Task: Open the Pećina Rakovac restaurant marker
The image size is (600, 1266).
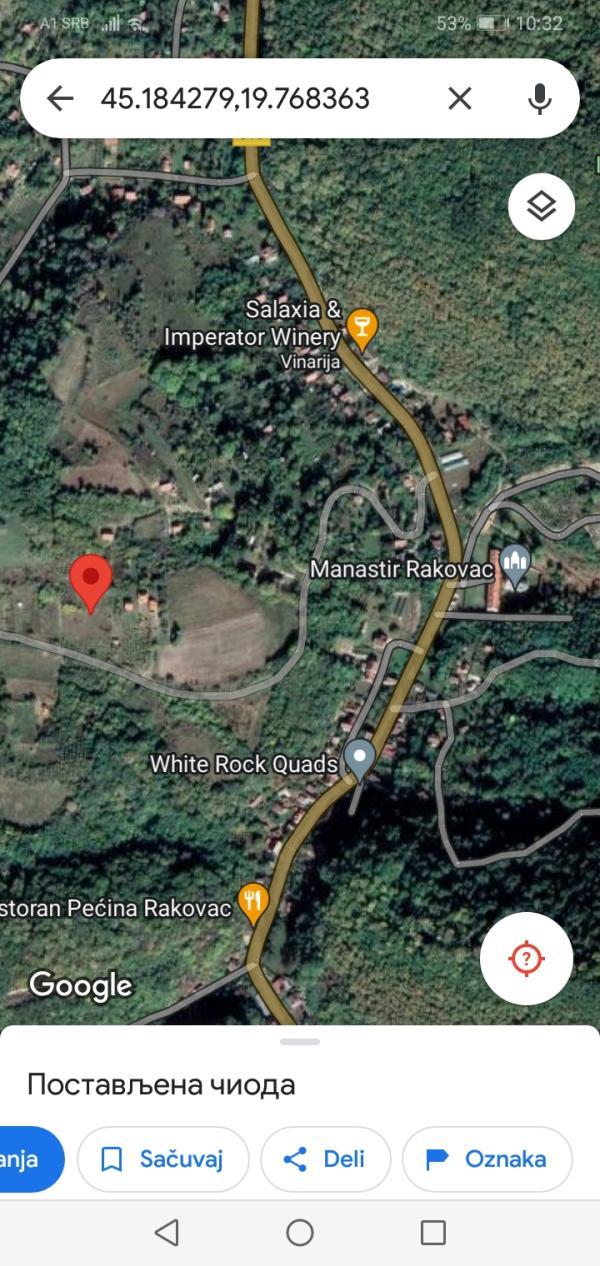Action: (254, 903)
